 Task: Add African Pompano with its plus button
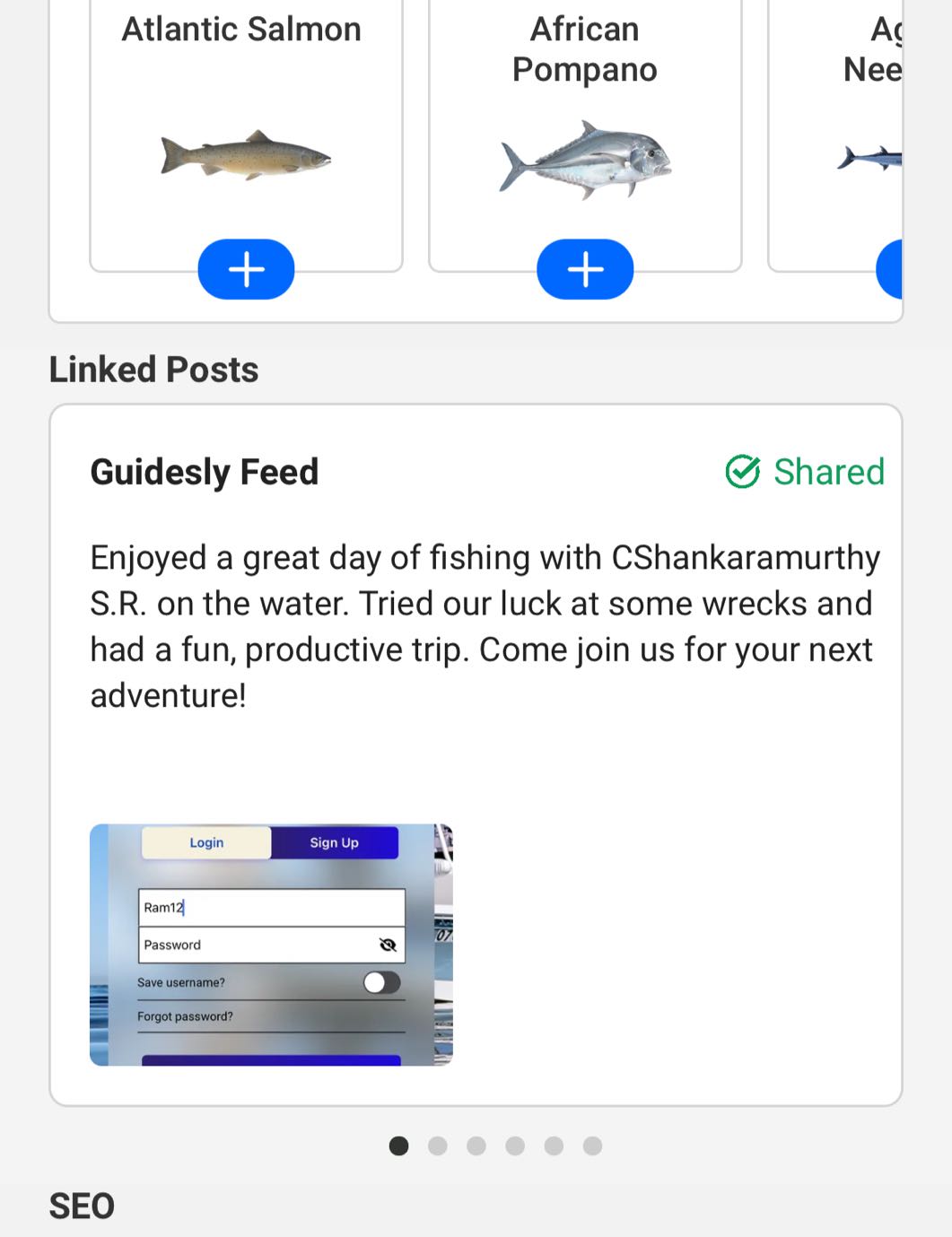pyautogui.click(x=585, y=269)
